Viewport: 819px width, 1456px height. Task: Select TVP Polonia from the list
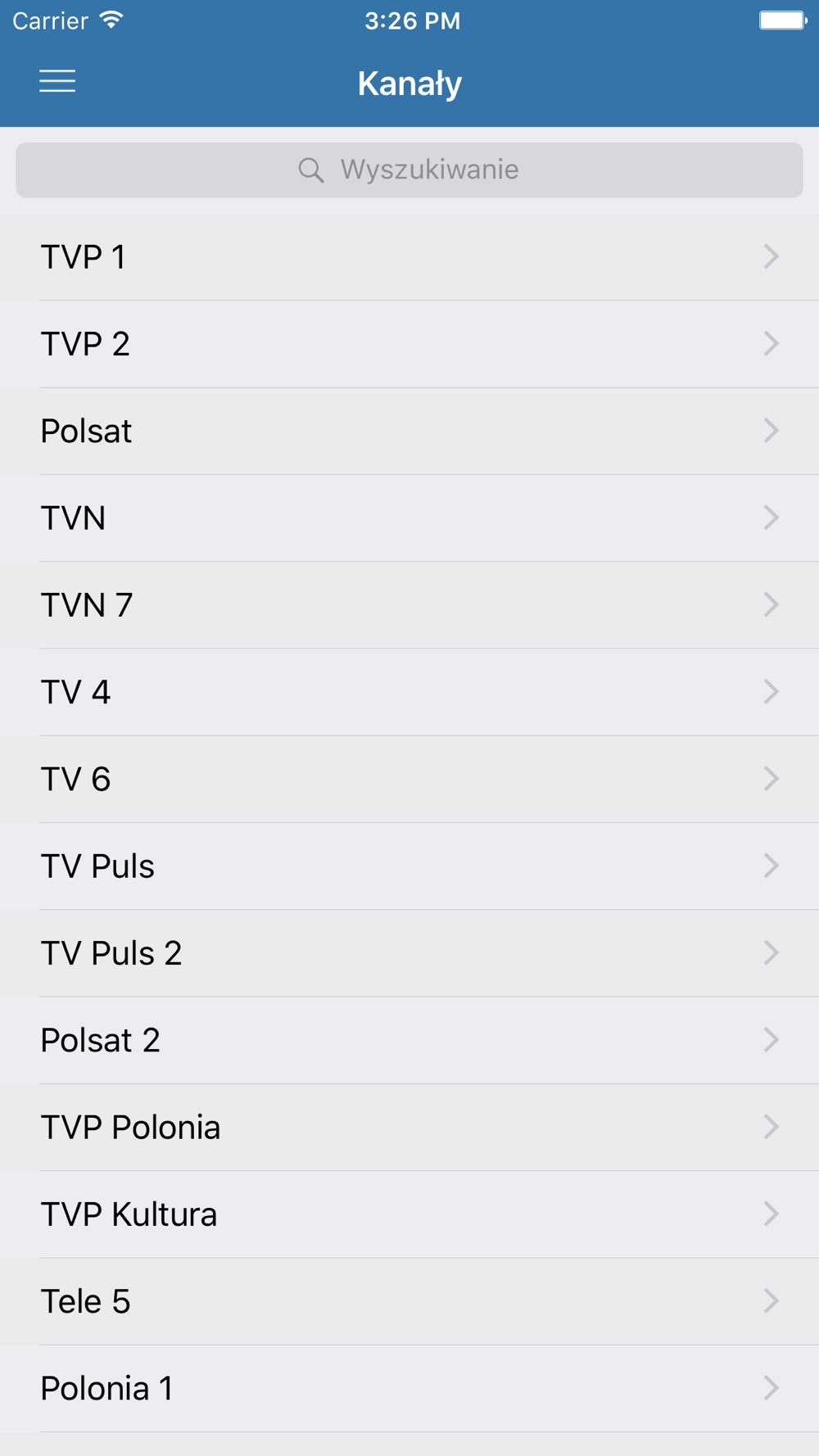click(x=409, y=1127)
